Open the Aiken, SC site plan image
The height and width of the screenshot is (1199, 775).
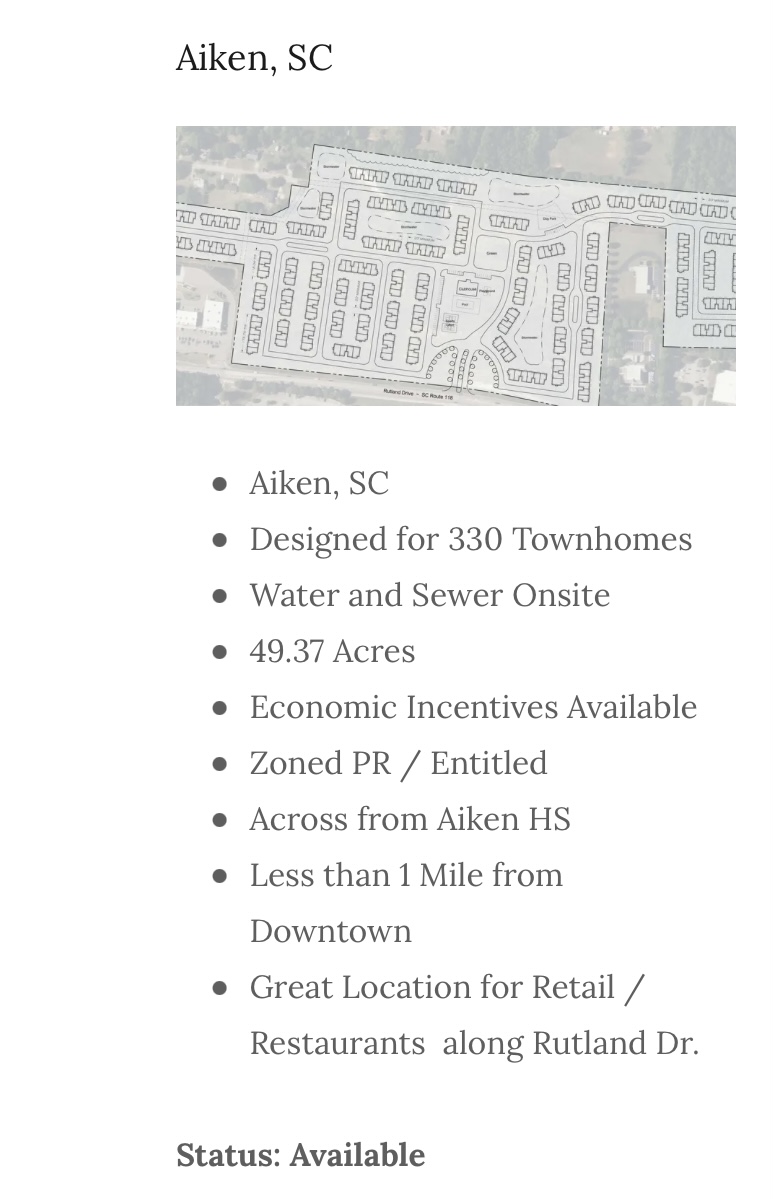click(x=455, y=266)
